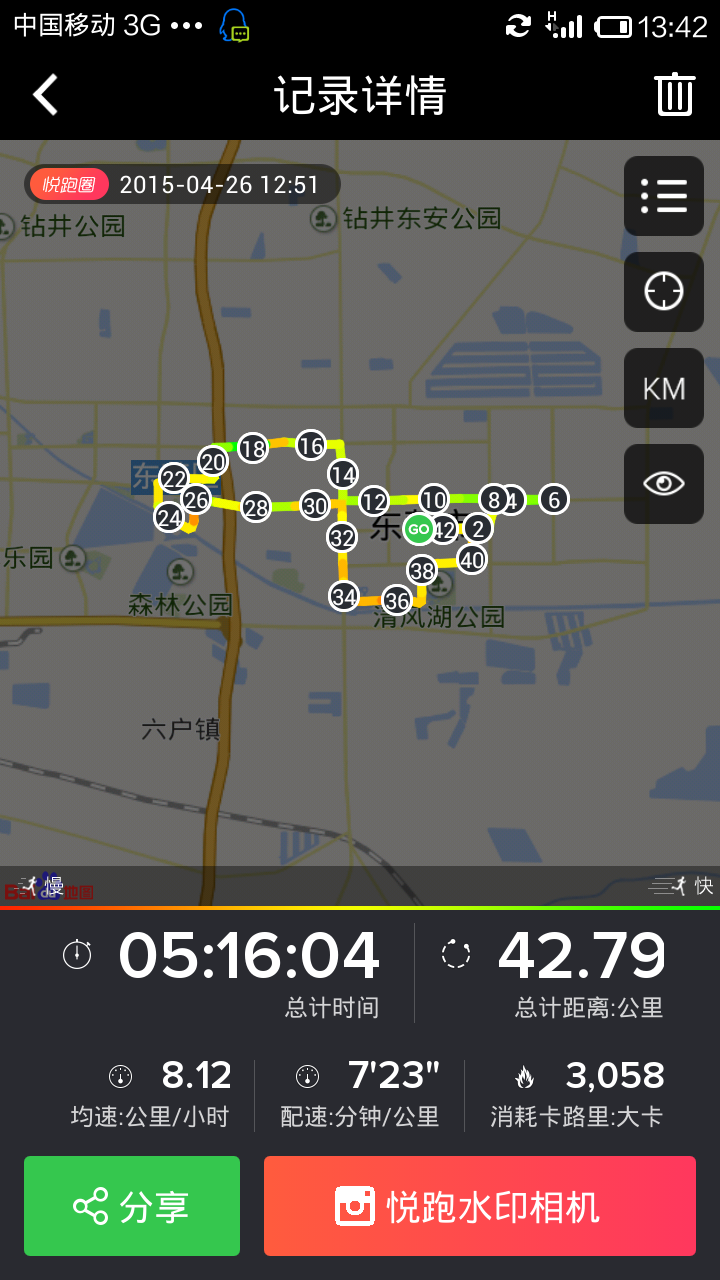Open 悦跑水印相机 watermark camera

tap(480, 1206)
